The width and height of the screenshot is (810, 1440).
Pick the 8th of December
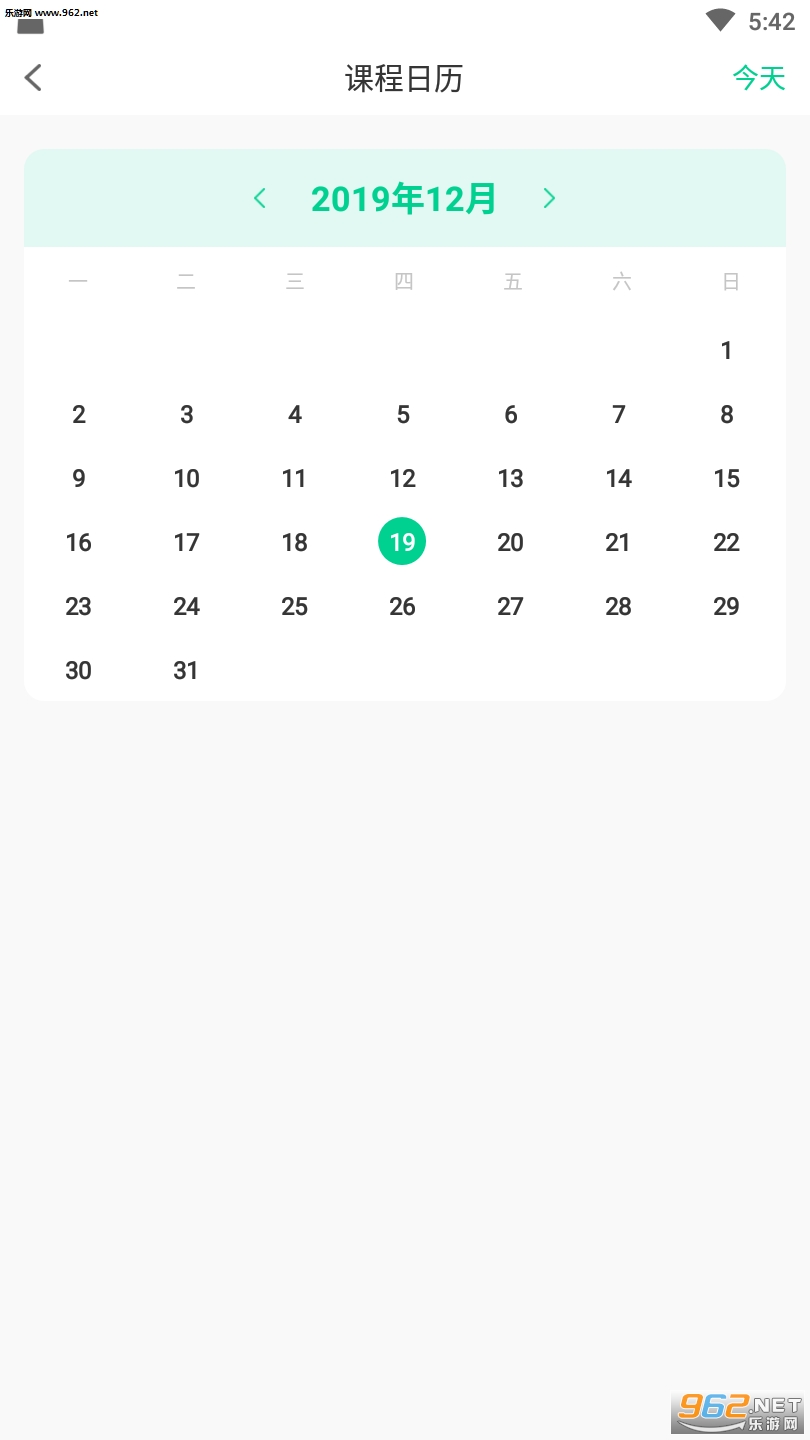(726, 414)
